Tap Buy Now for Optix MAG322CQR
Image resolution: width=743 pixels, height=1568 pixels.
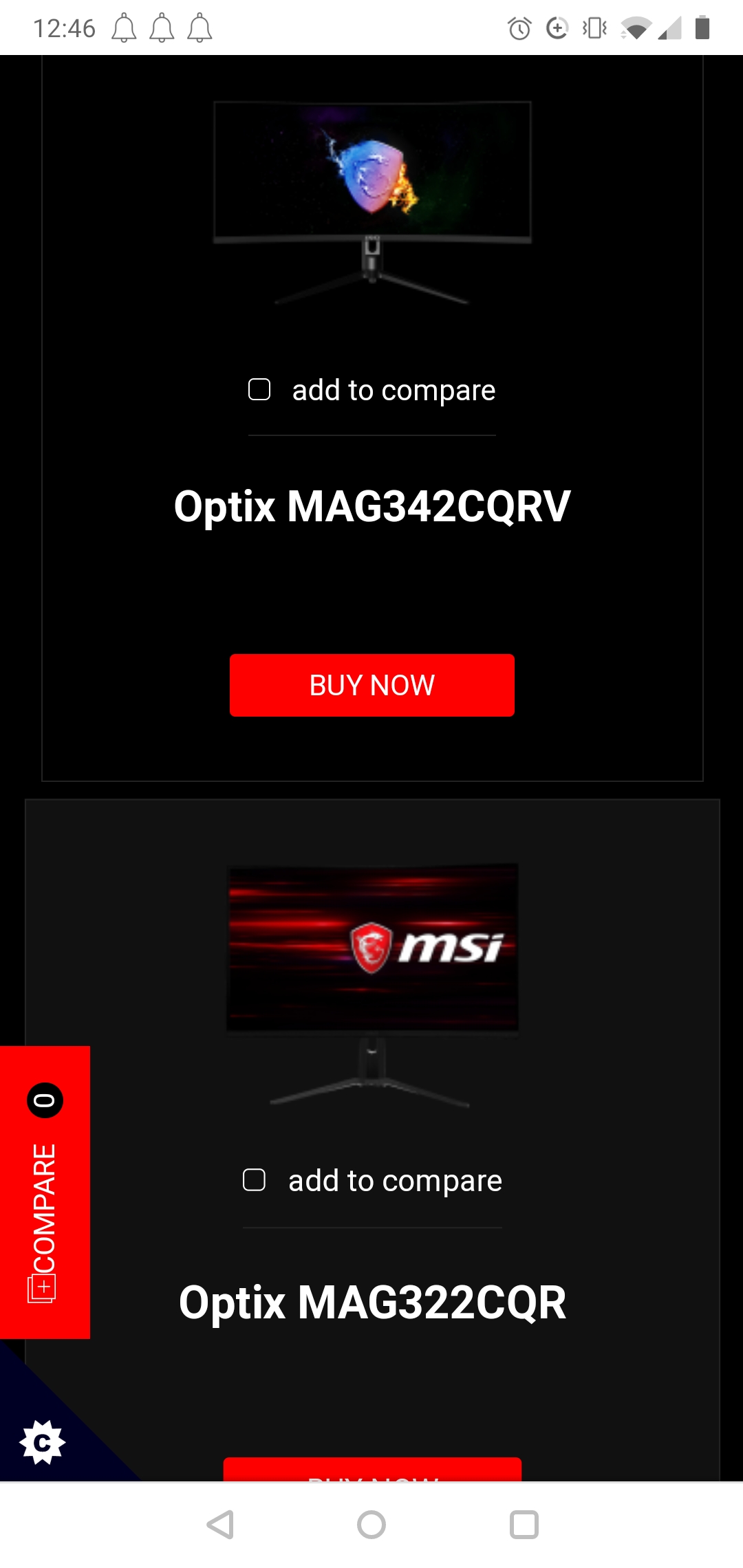(x=372, y=1469)
